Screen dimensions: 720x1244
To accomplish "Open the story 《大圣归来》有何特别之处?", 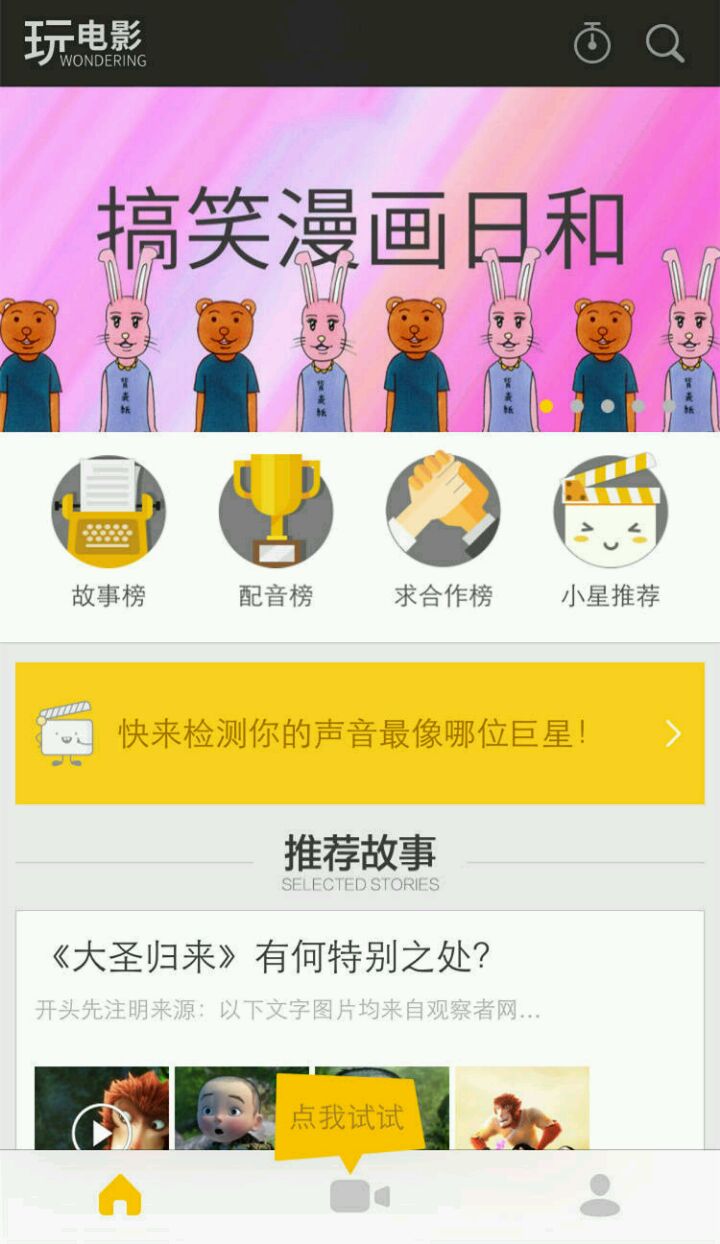I will tap(270, 958).
